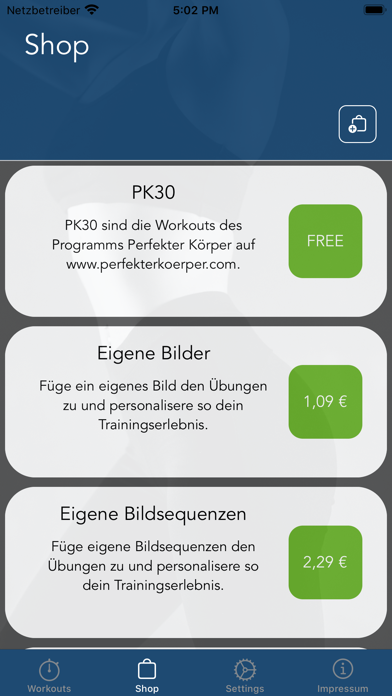Select the Shop tab
Viewport: 392px width, 696px height.
click(x=147, y=676)
